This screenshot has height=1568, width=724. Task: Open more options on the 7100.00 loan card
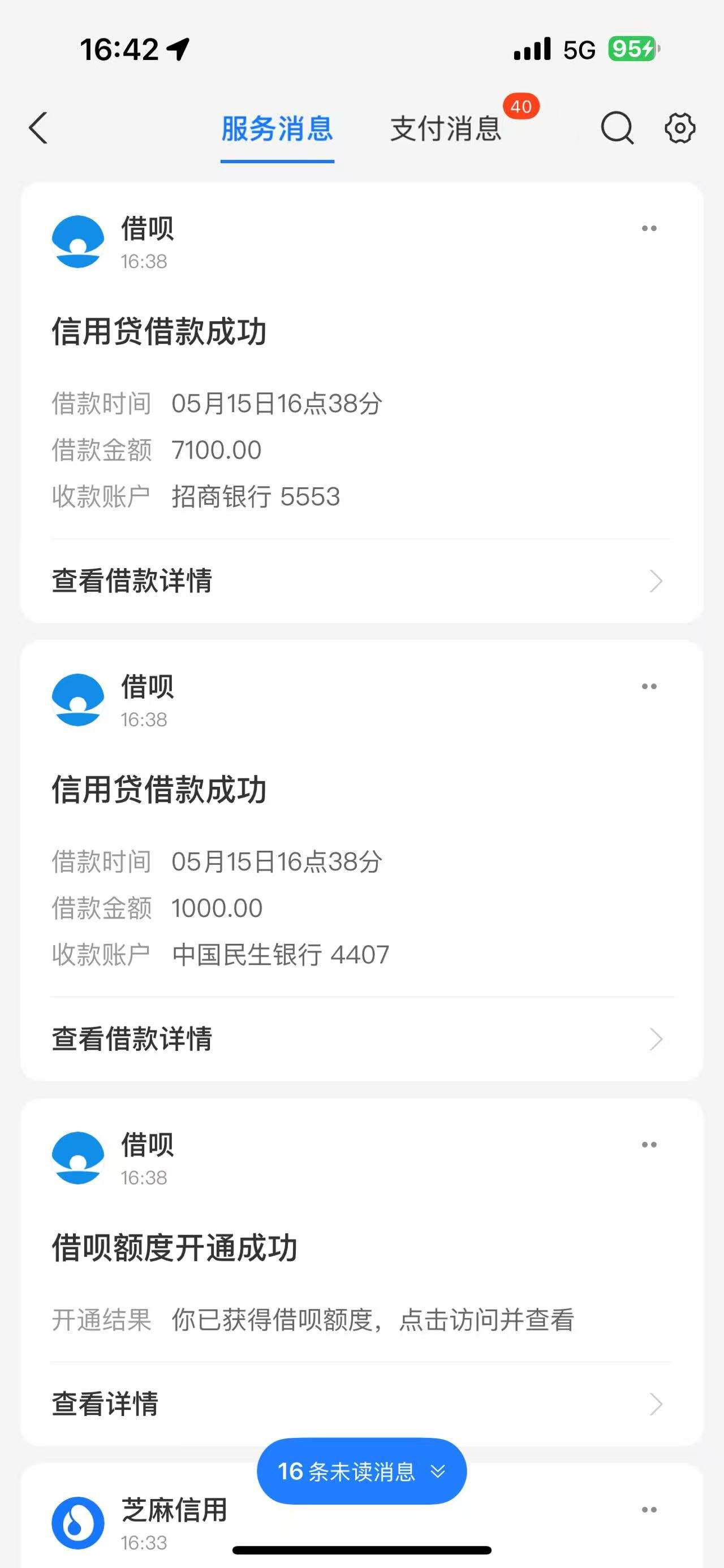coord(649,228)
